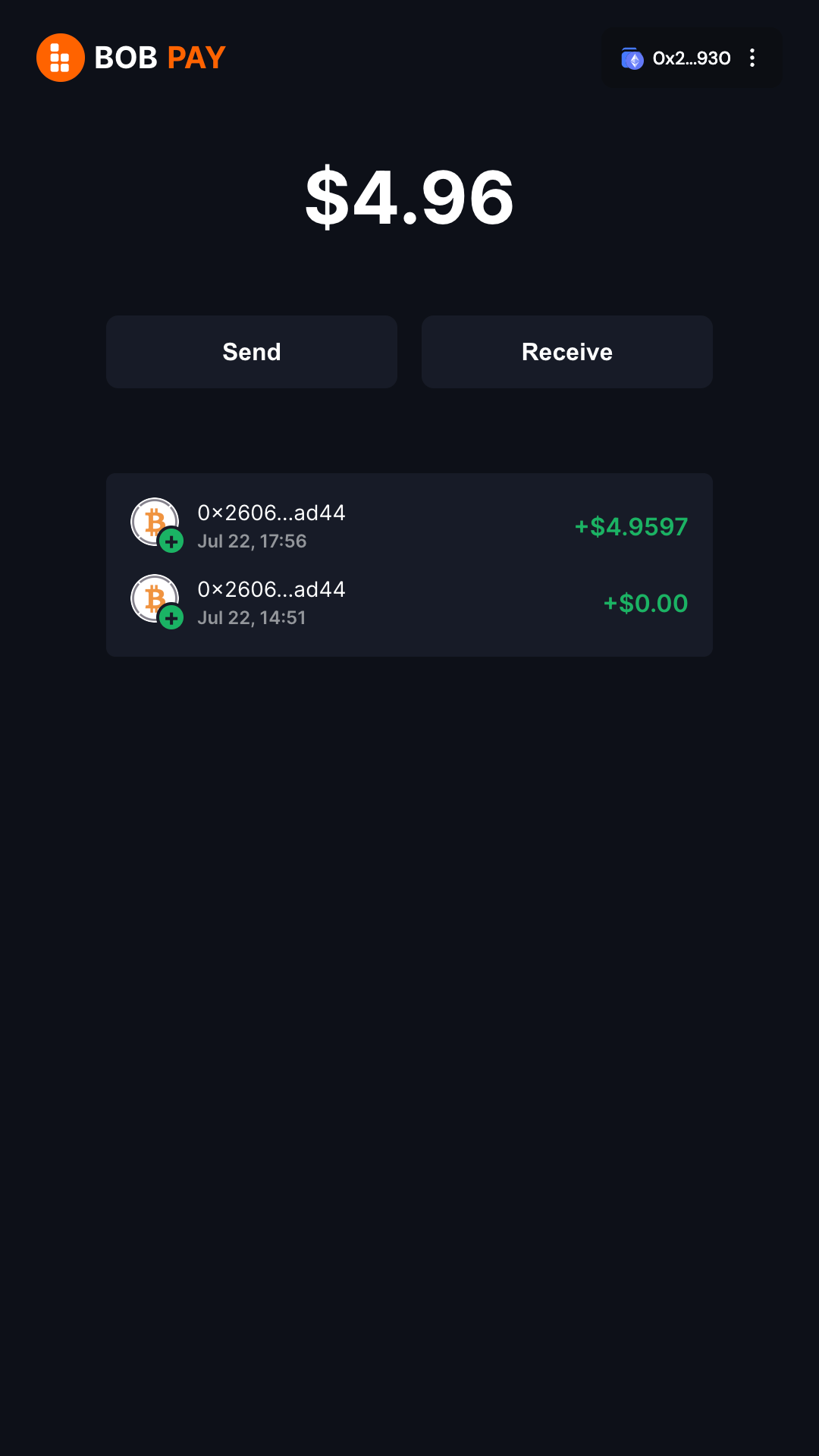Tap the Receive button
The image size is (819, 1456).
pos(566,352)
